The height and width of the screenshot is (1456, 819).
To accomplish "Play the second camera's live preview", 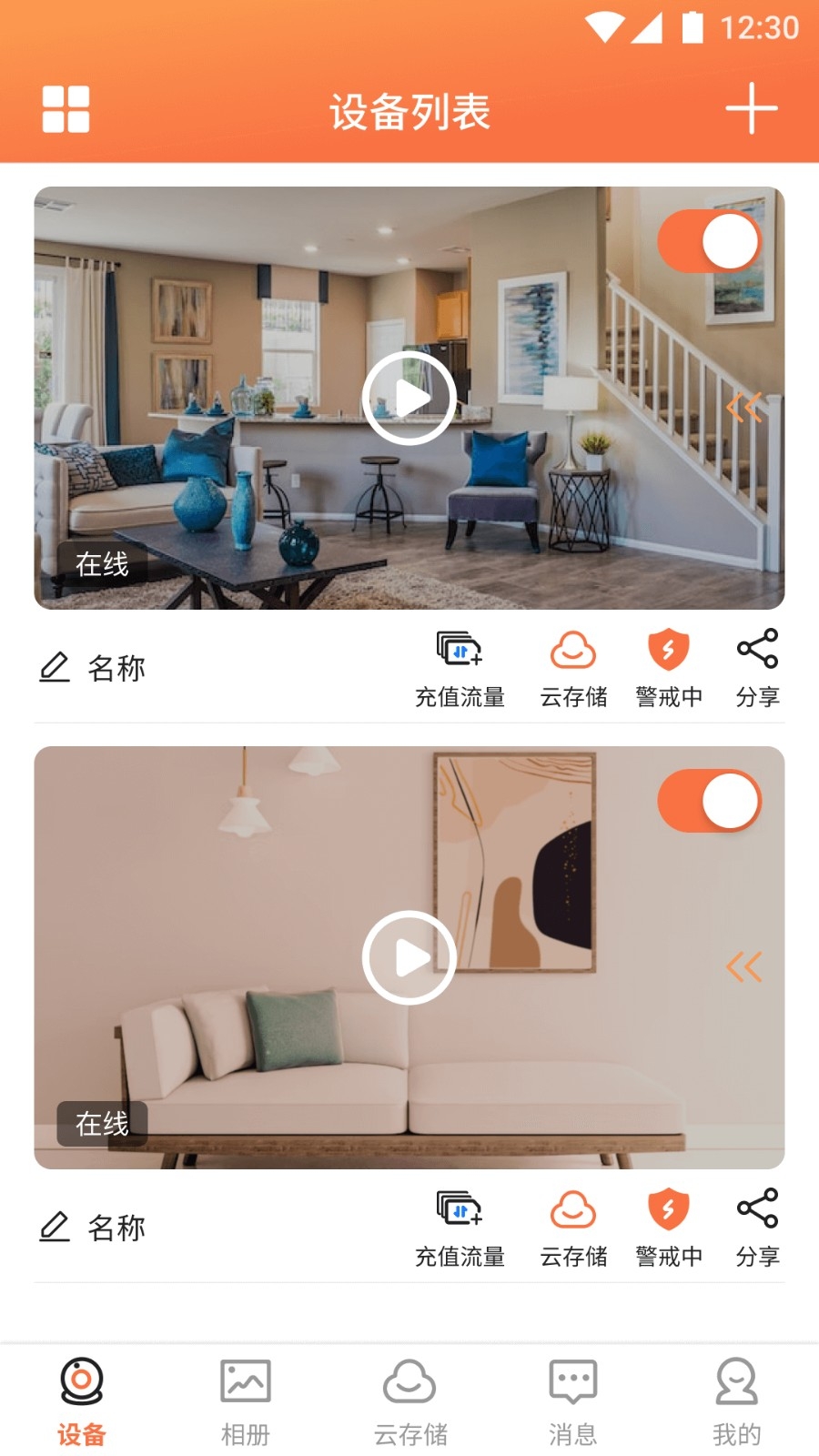I will point(409,958).
